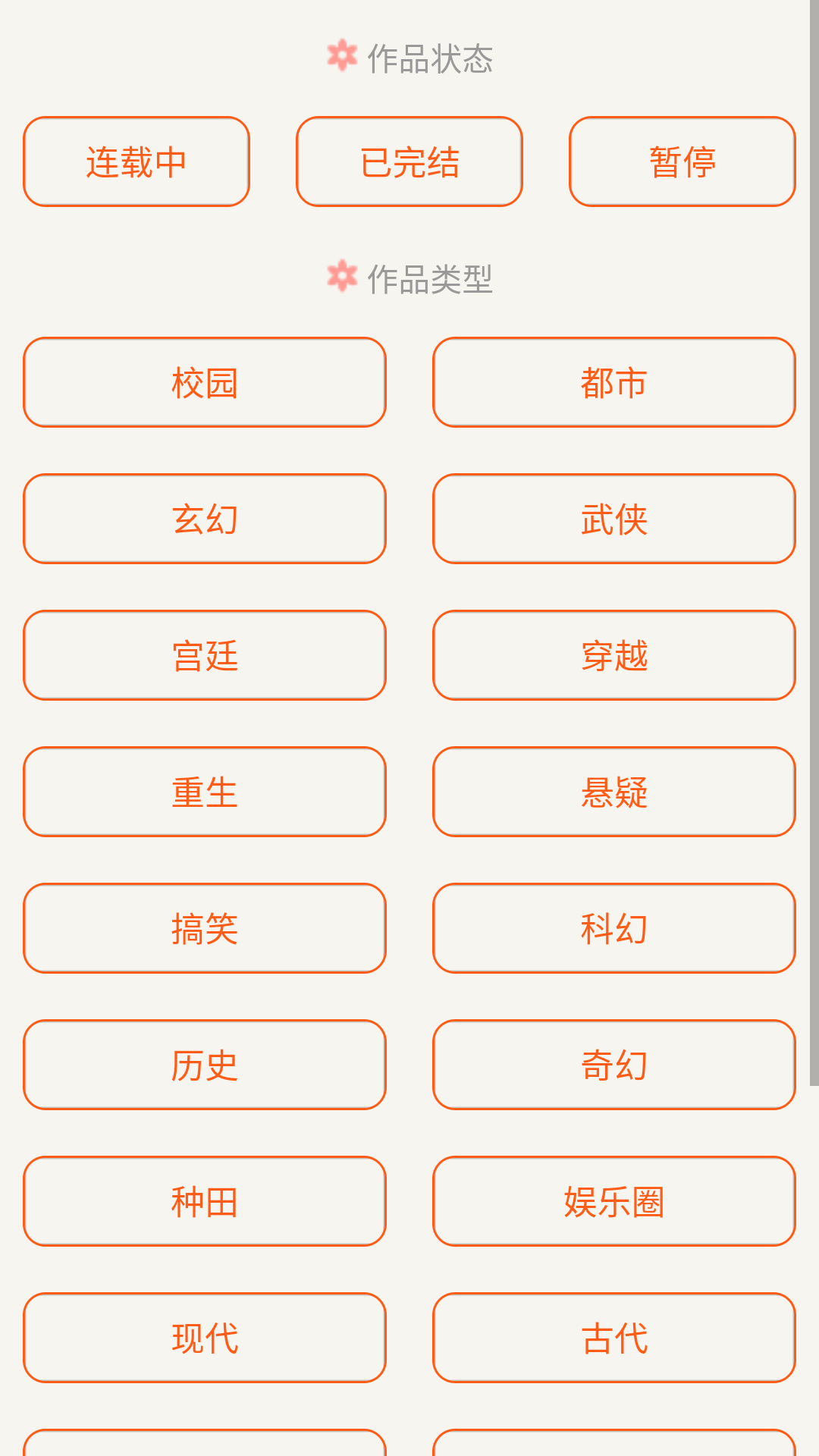Select the 古代 genre
The width and height of the screenshot is (819, 1456).
tap(614, 1338)
